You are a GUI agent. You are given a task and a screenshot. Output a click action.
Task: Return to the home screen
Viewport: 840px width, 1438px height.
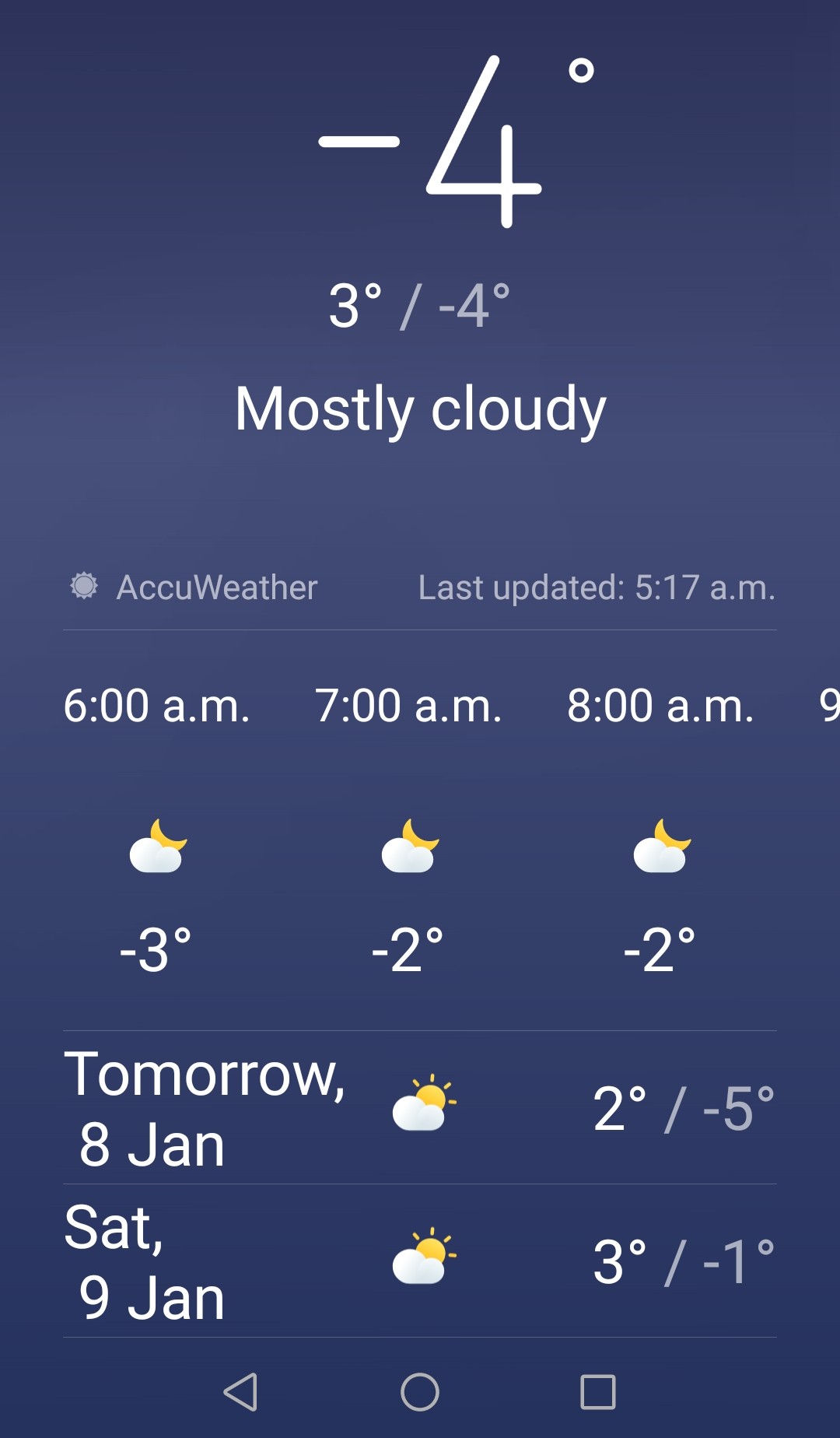(420, 1392)
